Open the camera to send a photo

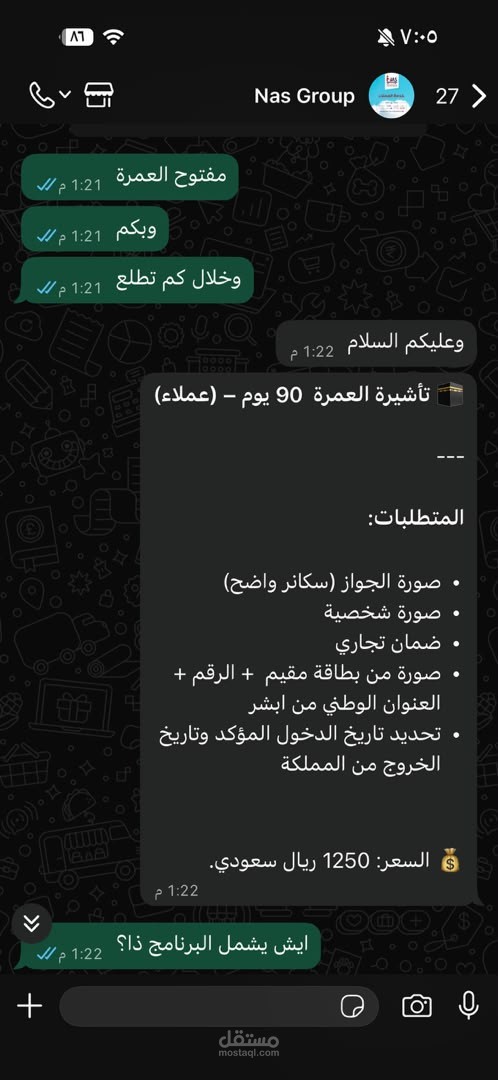417,1006
